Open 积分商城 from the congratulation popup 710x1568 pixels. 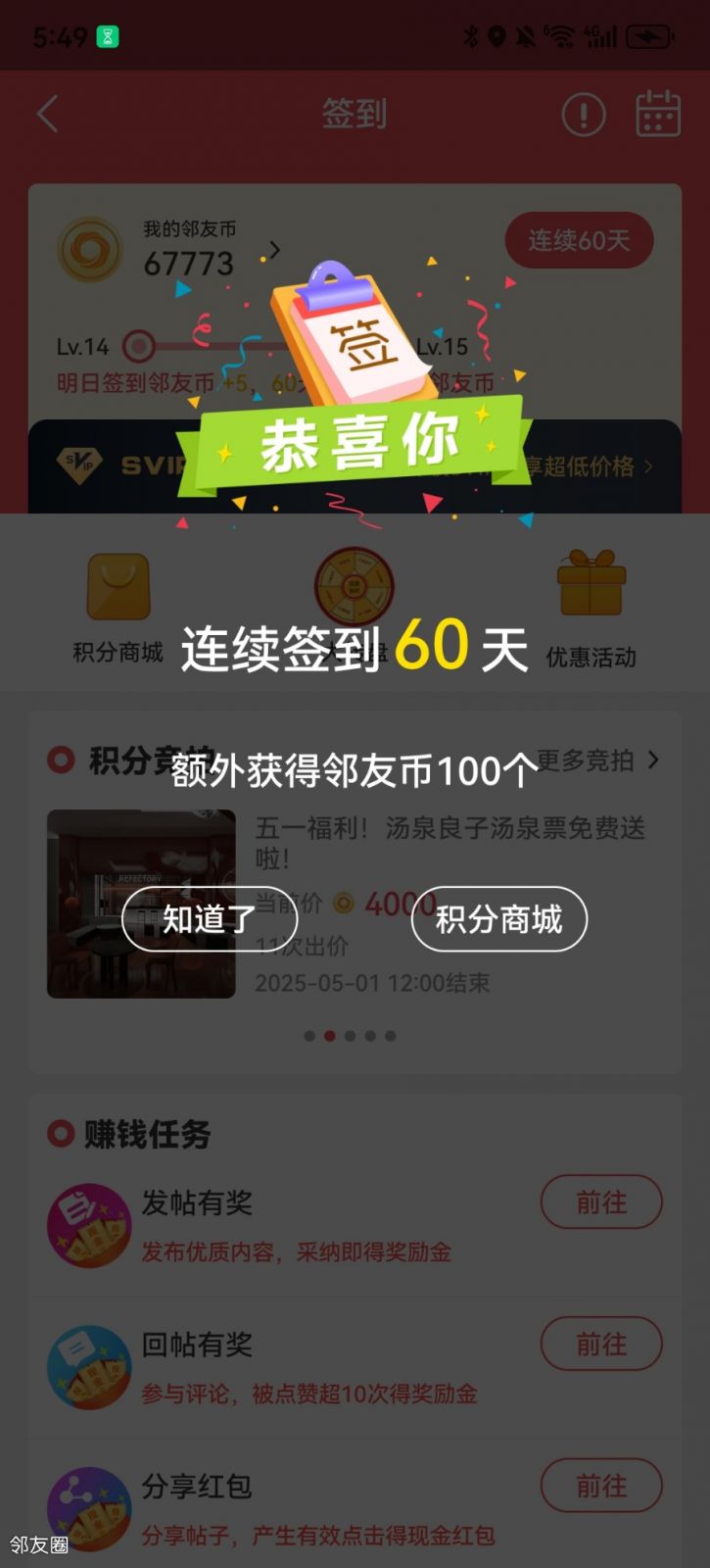498,919
